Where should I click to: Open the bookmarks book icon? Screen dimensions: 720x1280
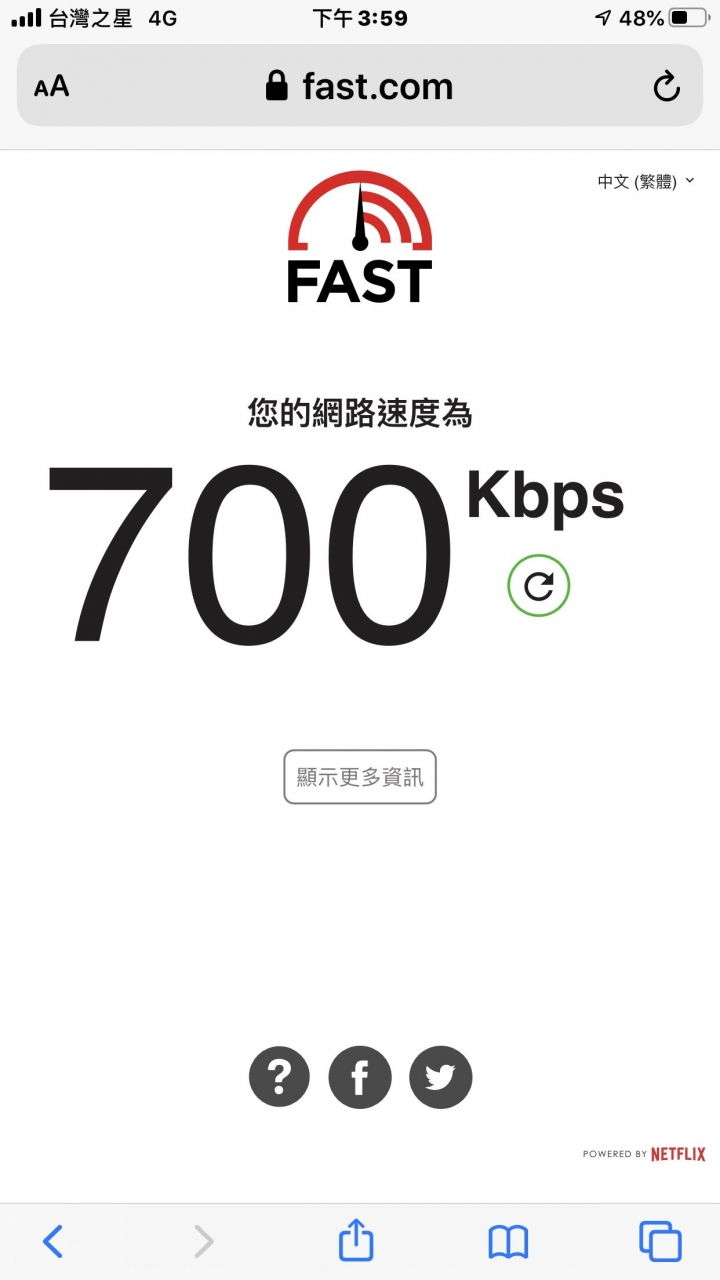click(508, 1243)
